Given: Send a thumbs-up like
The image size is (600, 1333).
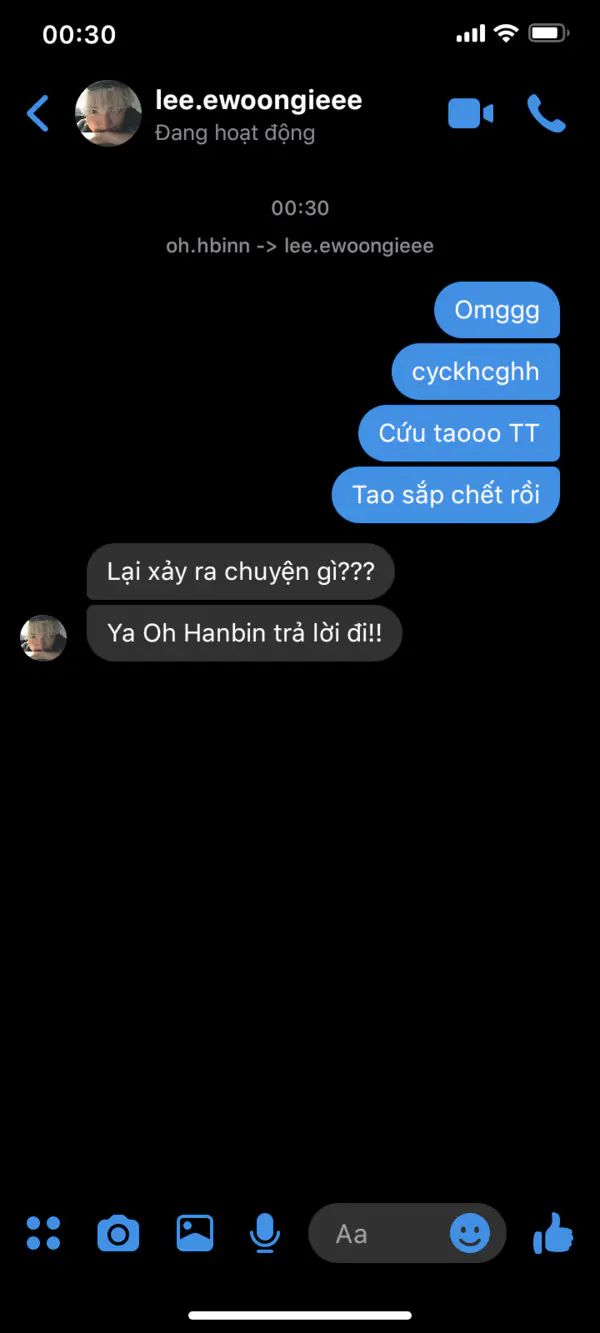Looking at the screenshot, I should pyautogui.click(x=553, y=1233).
